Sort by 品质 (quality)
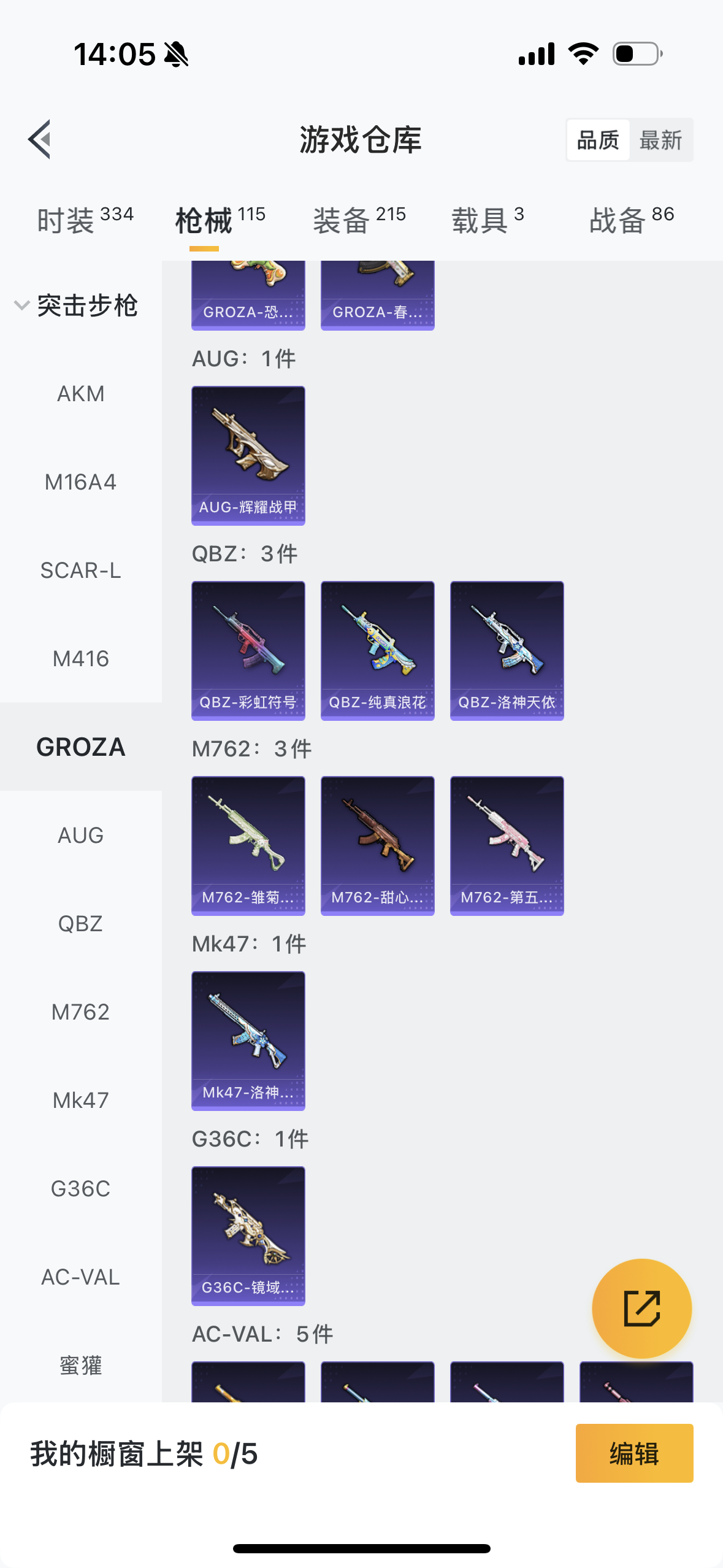The image size is (723, 1568). [x=598, y=140]
